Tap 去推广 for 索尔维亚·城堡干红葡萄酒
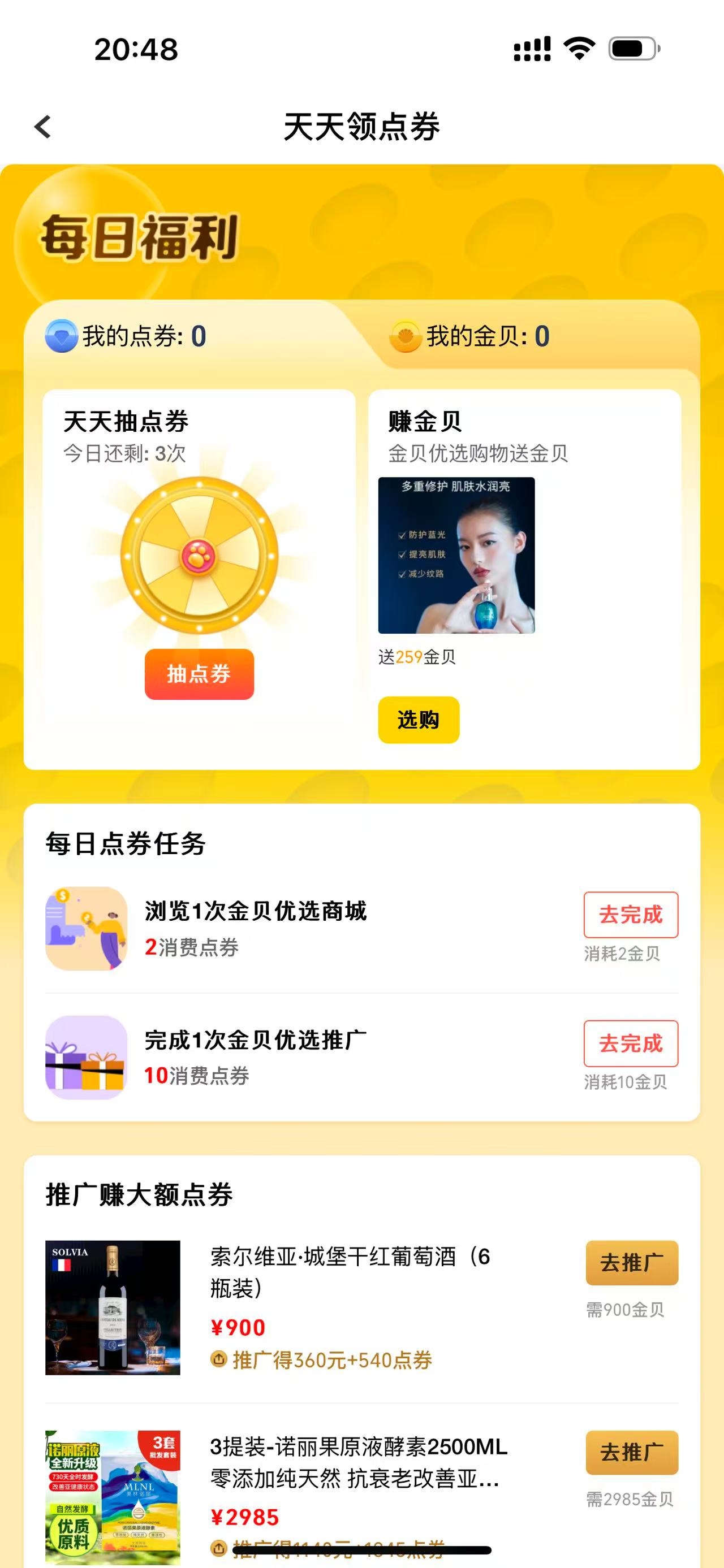The width and height of the screenshot is (724, 1568). coord(631,1262)
